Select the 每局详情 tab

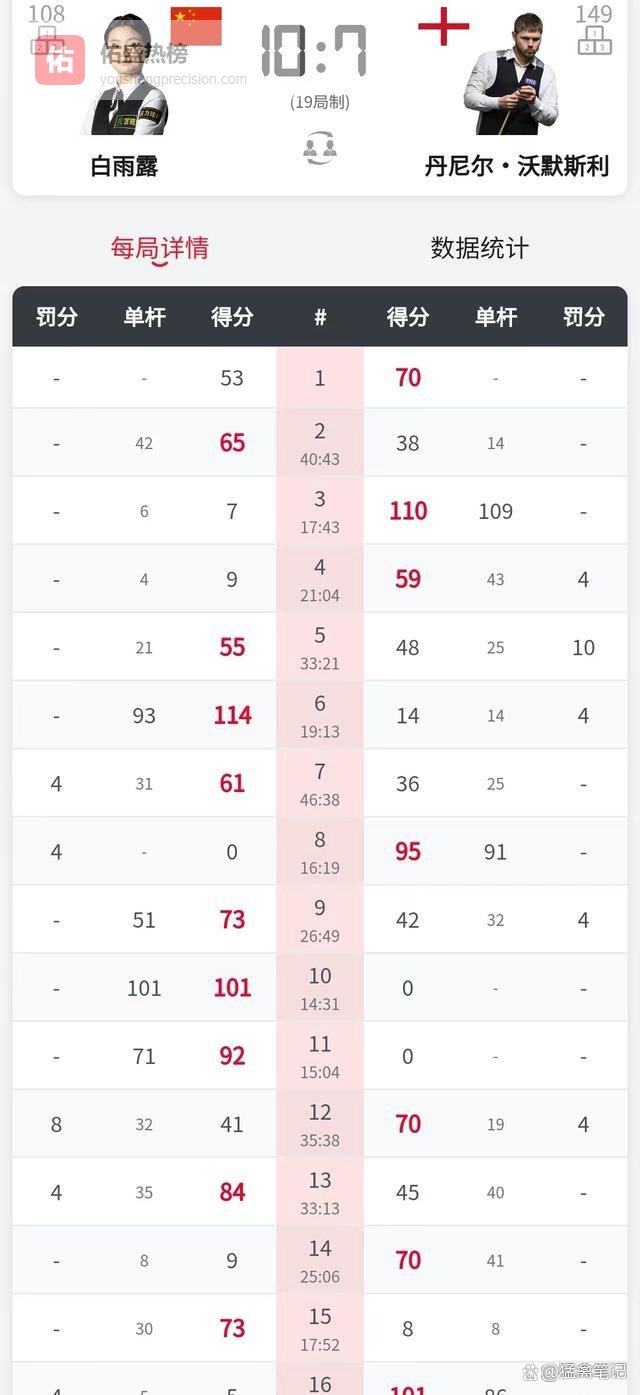tap(160, 248)
